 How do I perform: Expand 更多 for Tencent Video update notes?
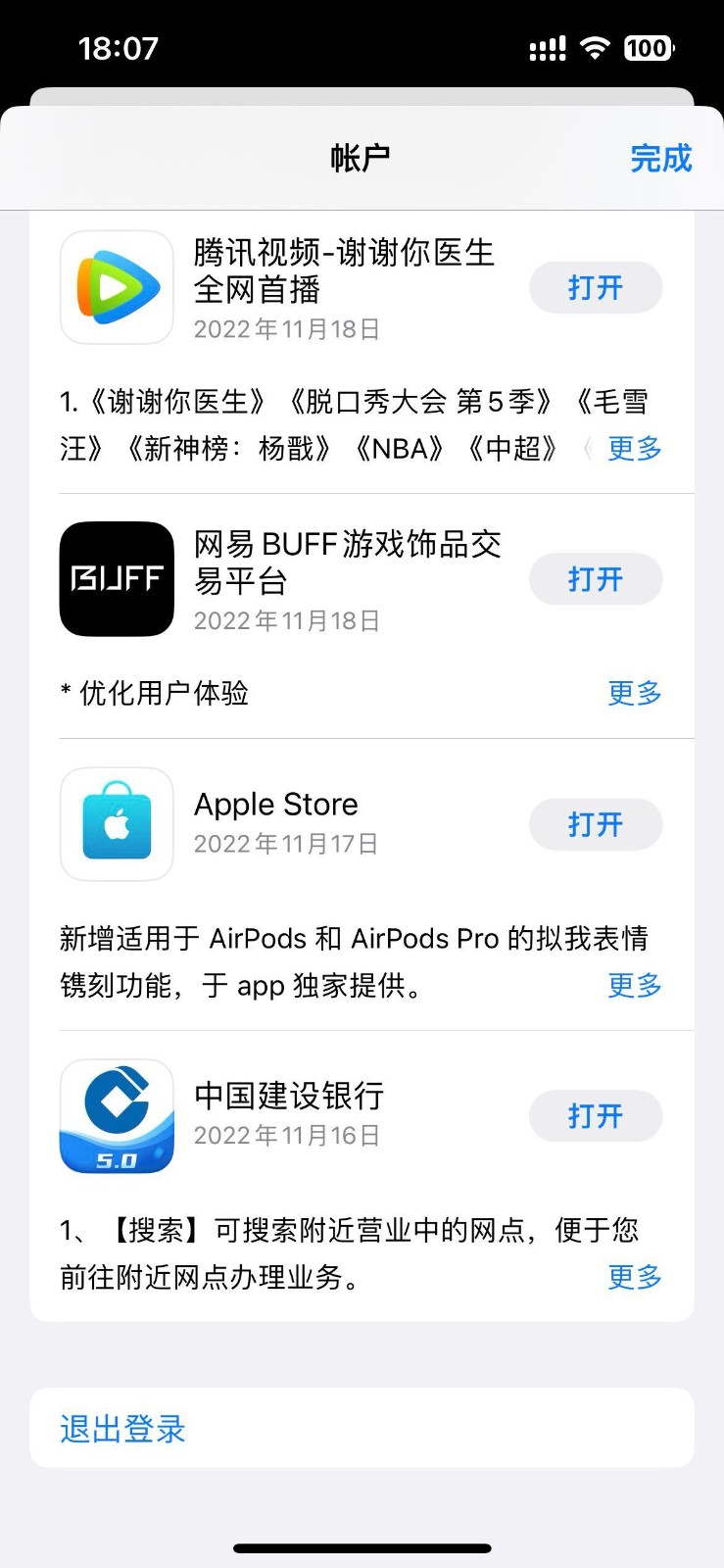[633, 450]
